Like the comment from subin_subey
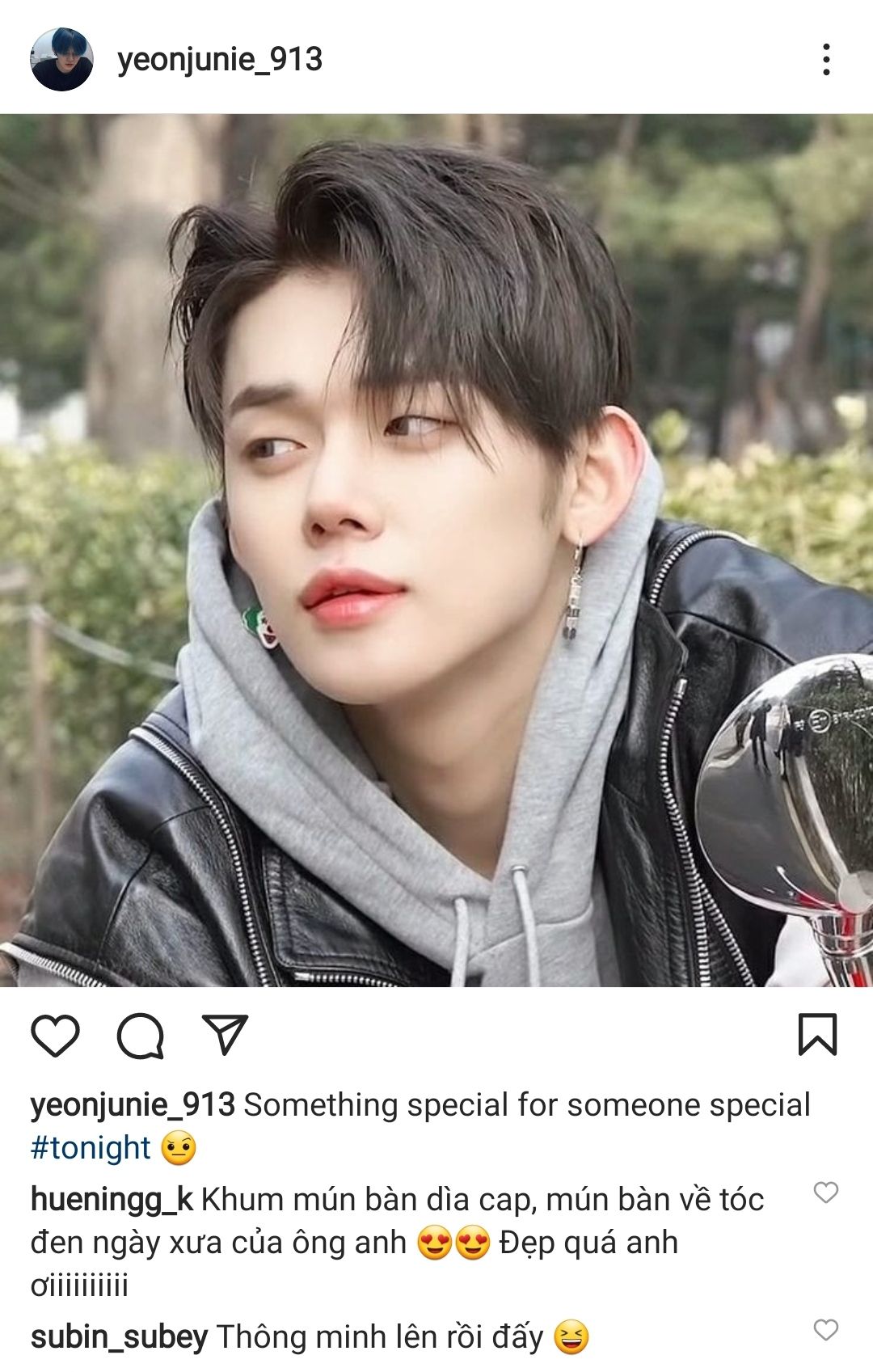Viewport: 873px width, 1372px height. [825, 1330]
